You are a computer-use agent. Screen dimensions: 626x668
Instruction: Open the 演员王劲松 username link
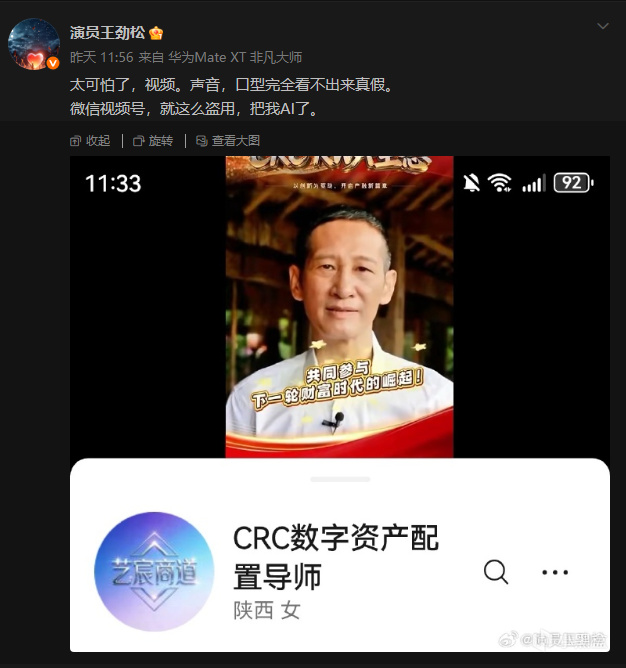(x=107, y=33)
